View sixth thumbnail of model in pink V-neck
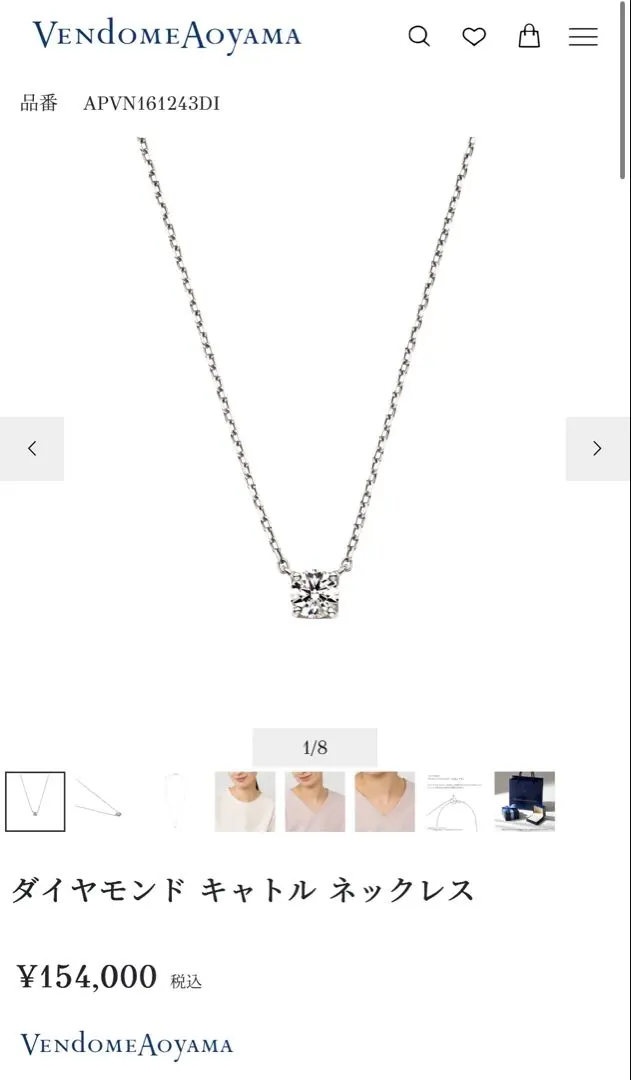The height and width of the screenshot is (1080, 631). 385,801
